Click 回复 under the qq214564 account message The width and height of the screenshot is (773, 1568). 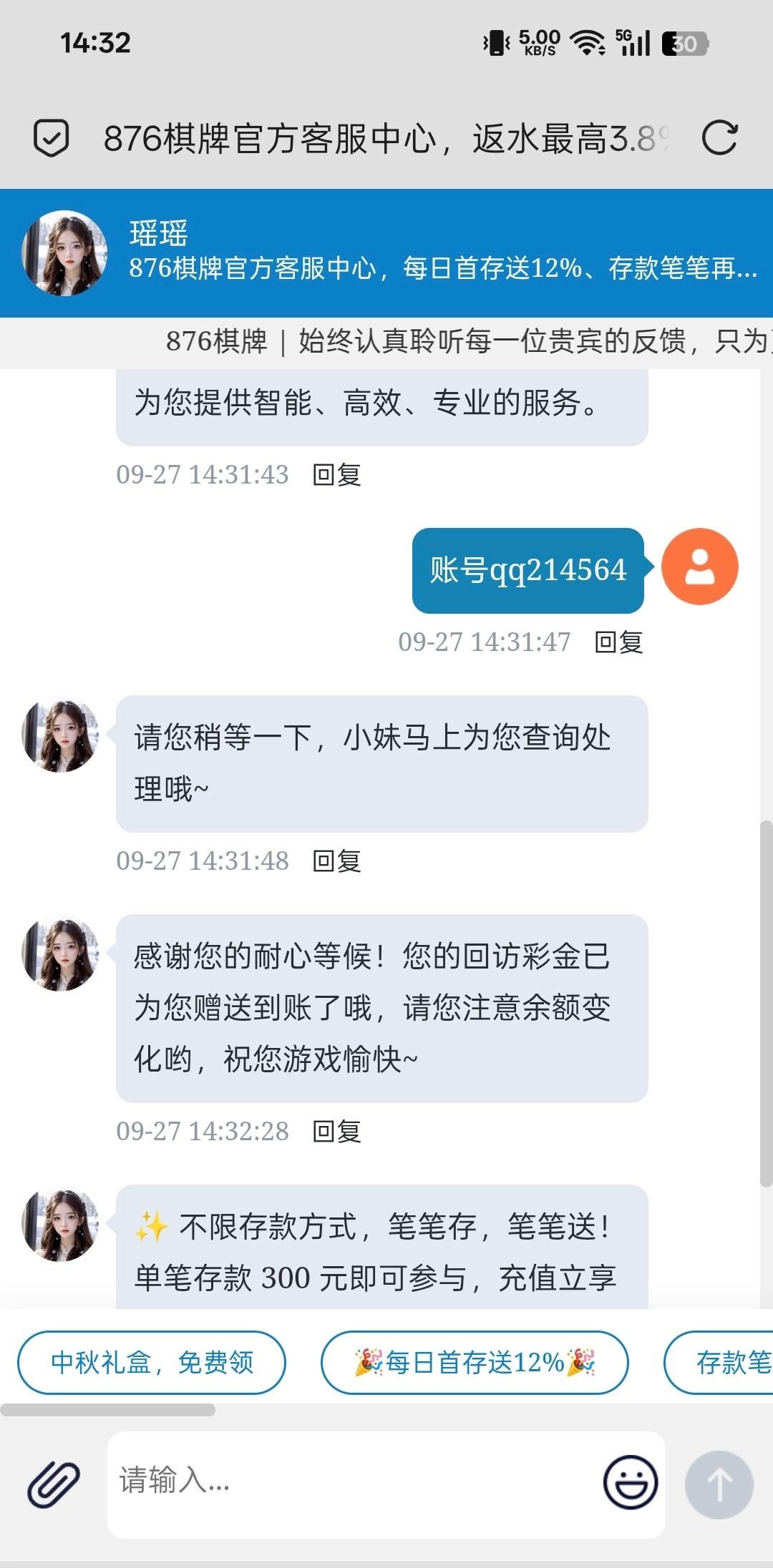618,643
